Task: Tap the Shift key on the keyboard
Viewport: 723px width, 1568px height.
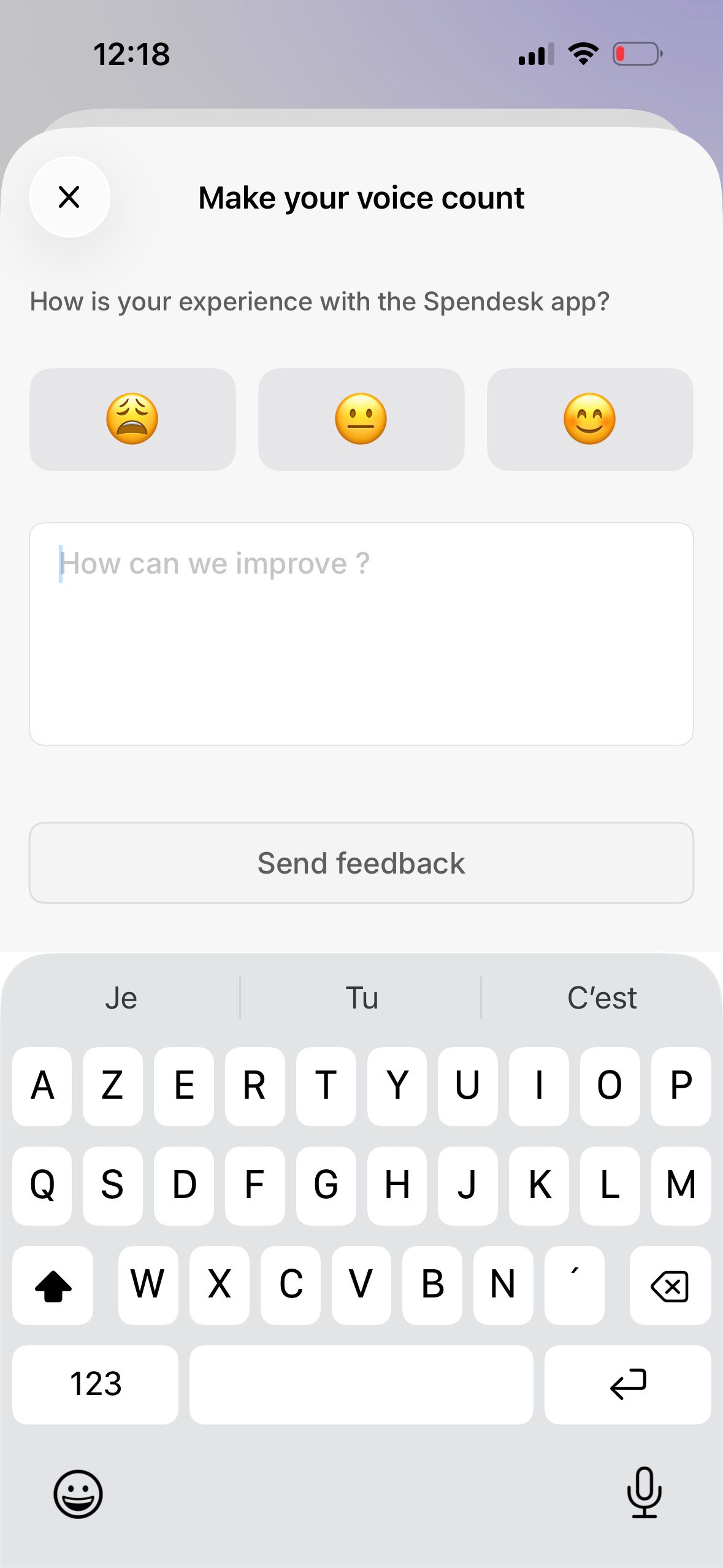Action: click(x=53, y=1285)
